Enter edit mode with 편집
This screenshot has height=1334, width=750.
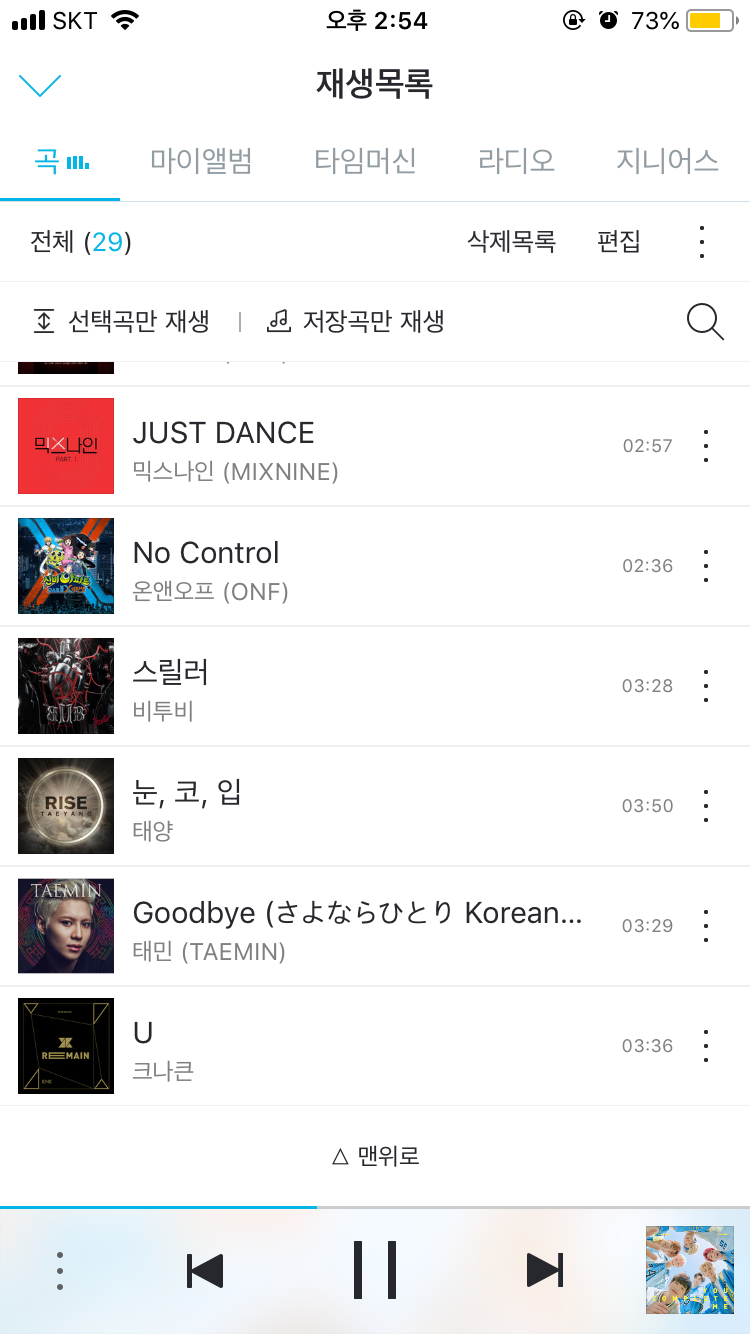(618, 241)
